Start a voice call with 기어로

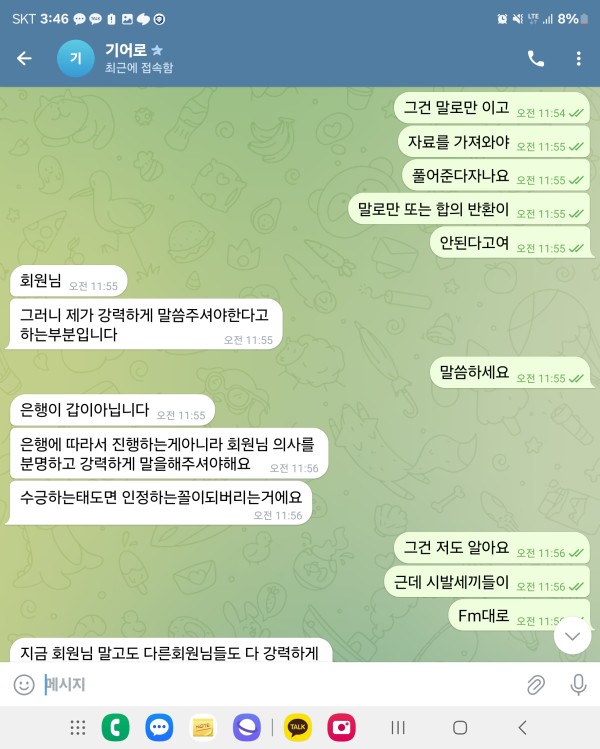click(x=536, y=59)
